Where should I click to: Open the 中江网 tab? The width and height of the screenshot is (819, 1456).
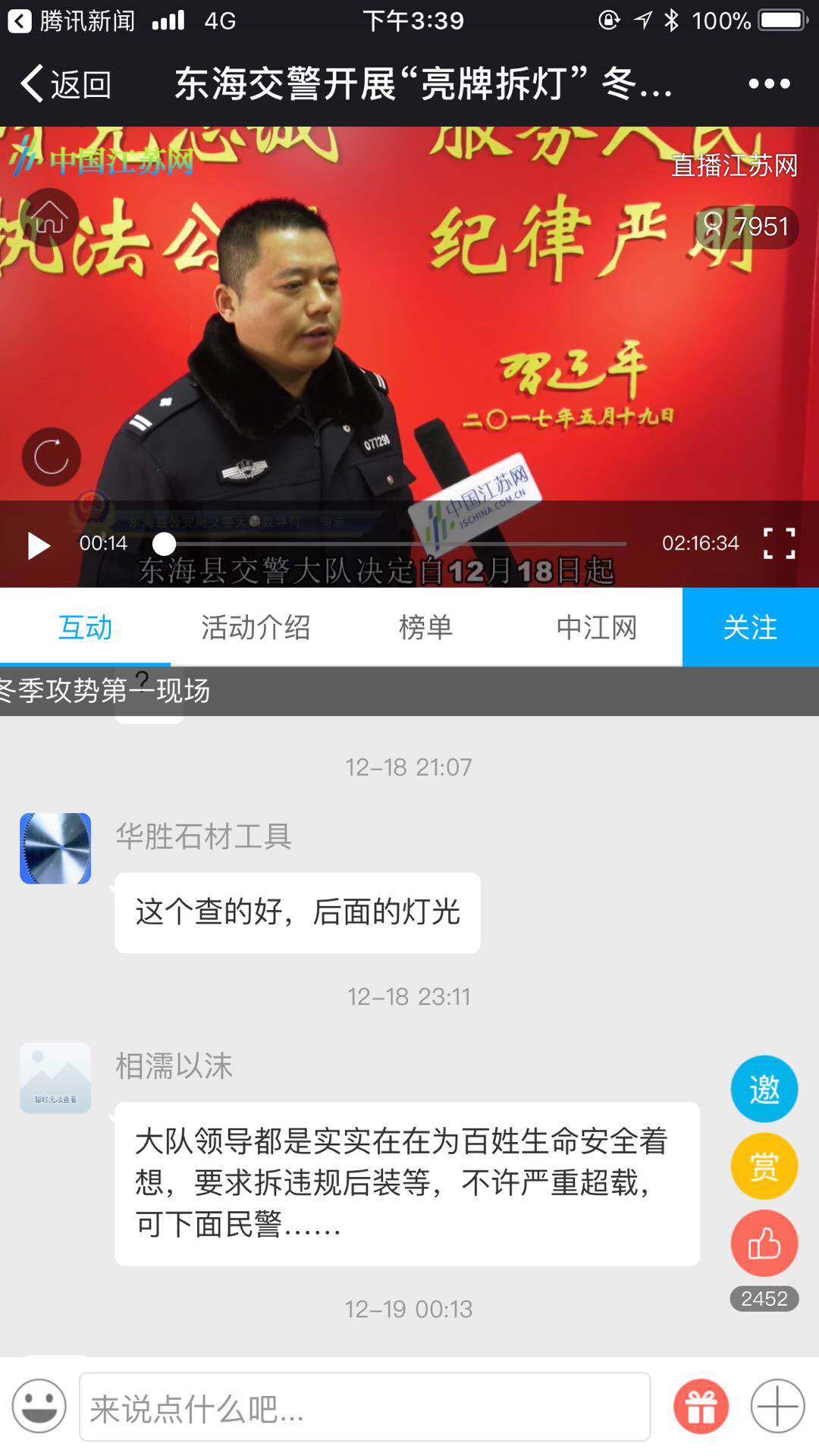pyautogui.click(x=596, y=627)
